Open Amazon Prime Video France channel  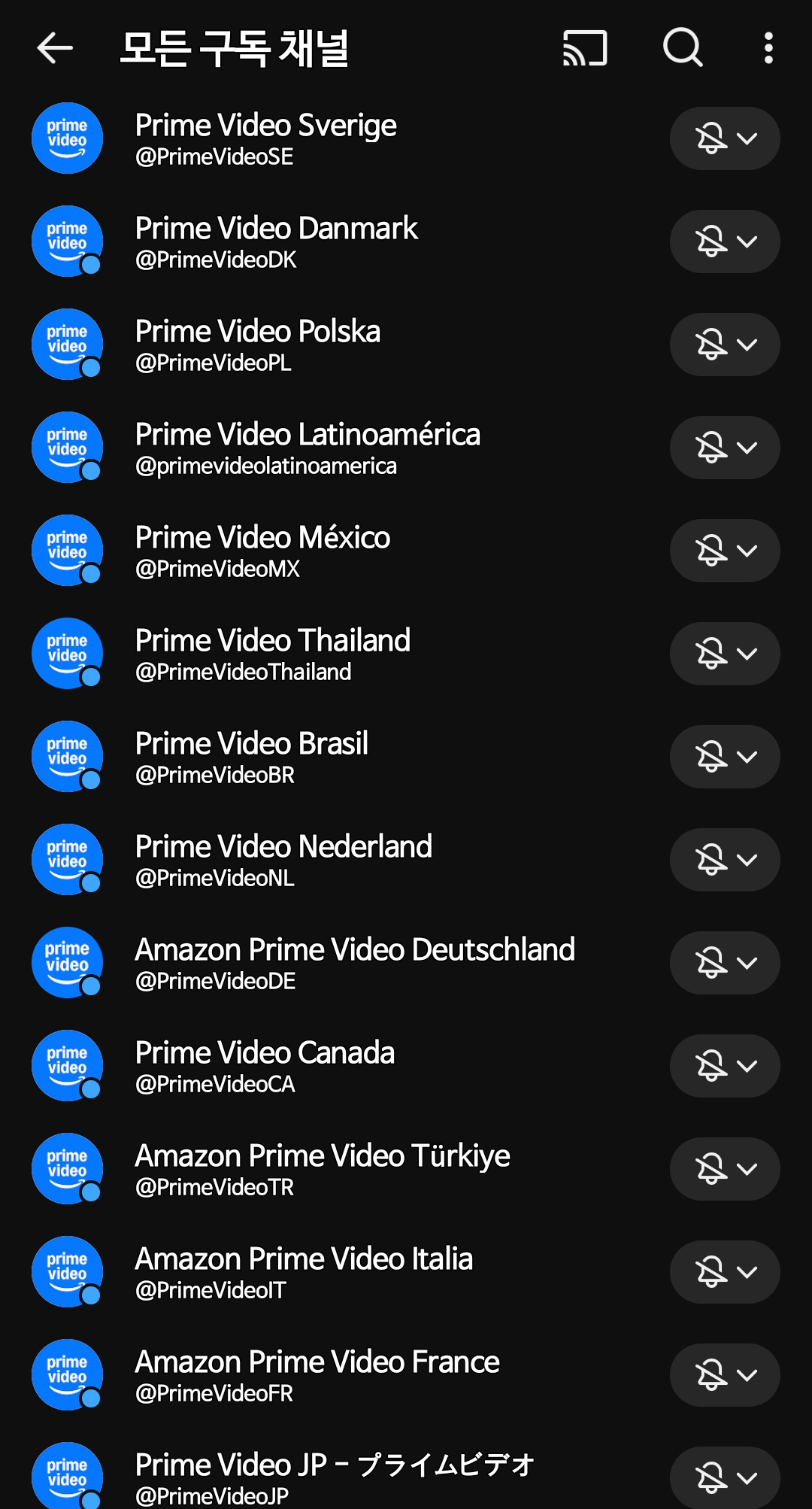click(x=317, y=1375)
